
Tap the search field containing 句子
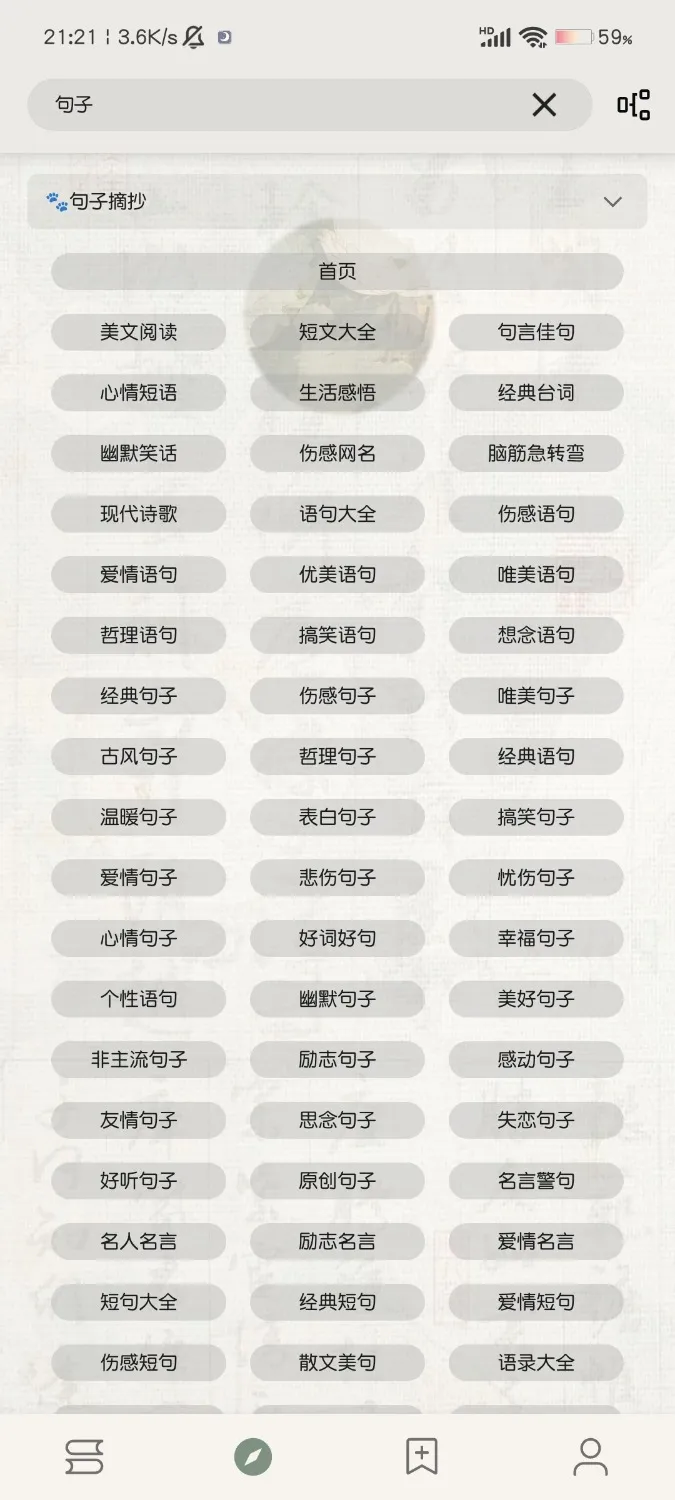tap(280, 105)
